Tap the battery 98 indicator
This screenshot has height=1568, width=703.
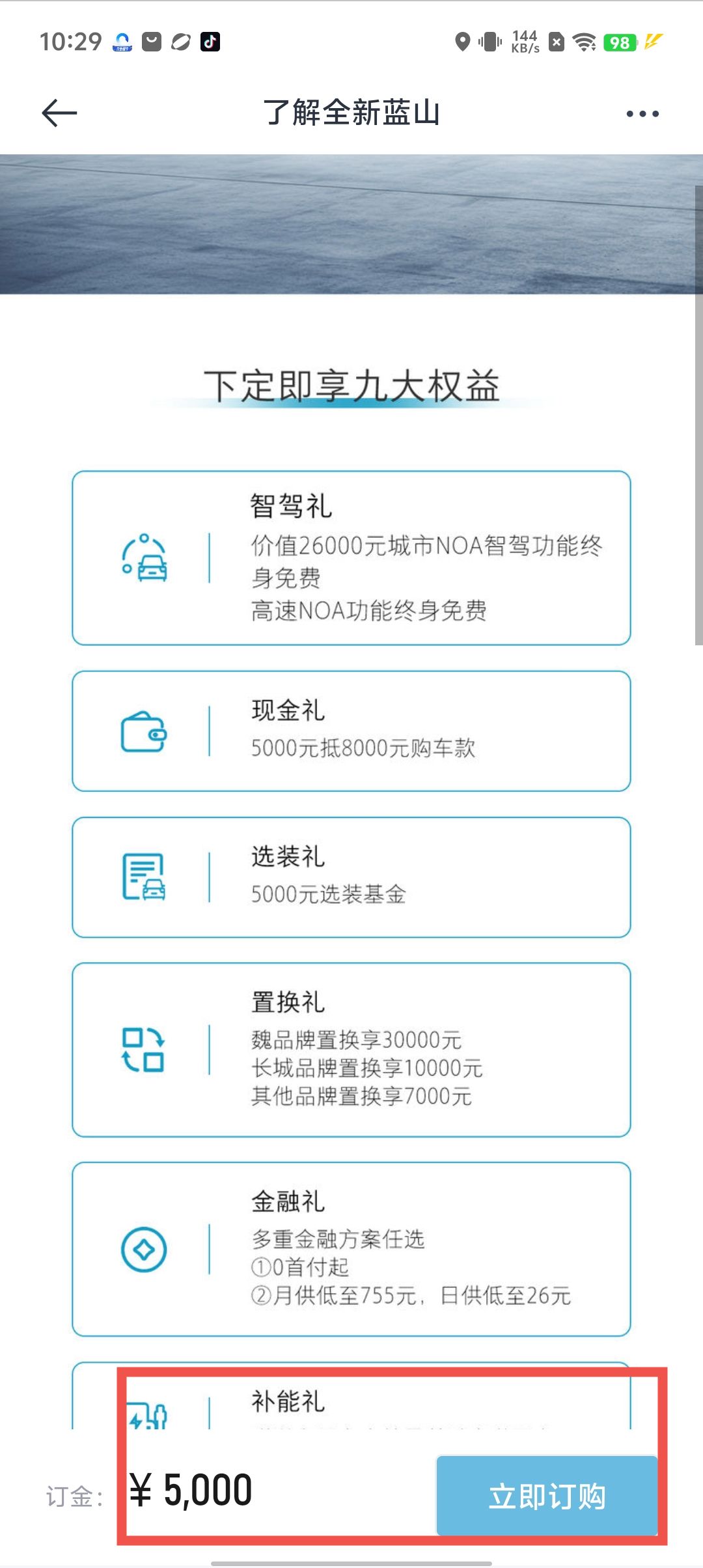[620, 42]
